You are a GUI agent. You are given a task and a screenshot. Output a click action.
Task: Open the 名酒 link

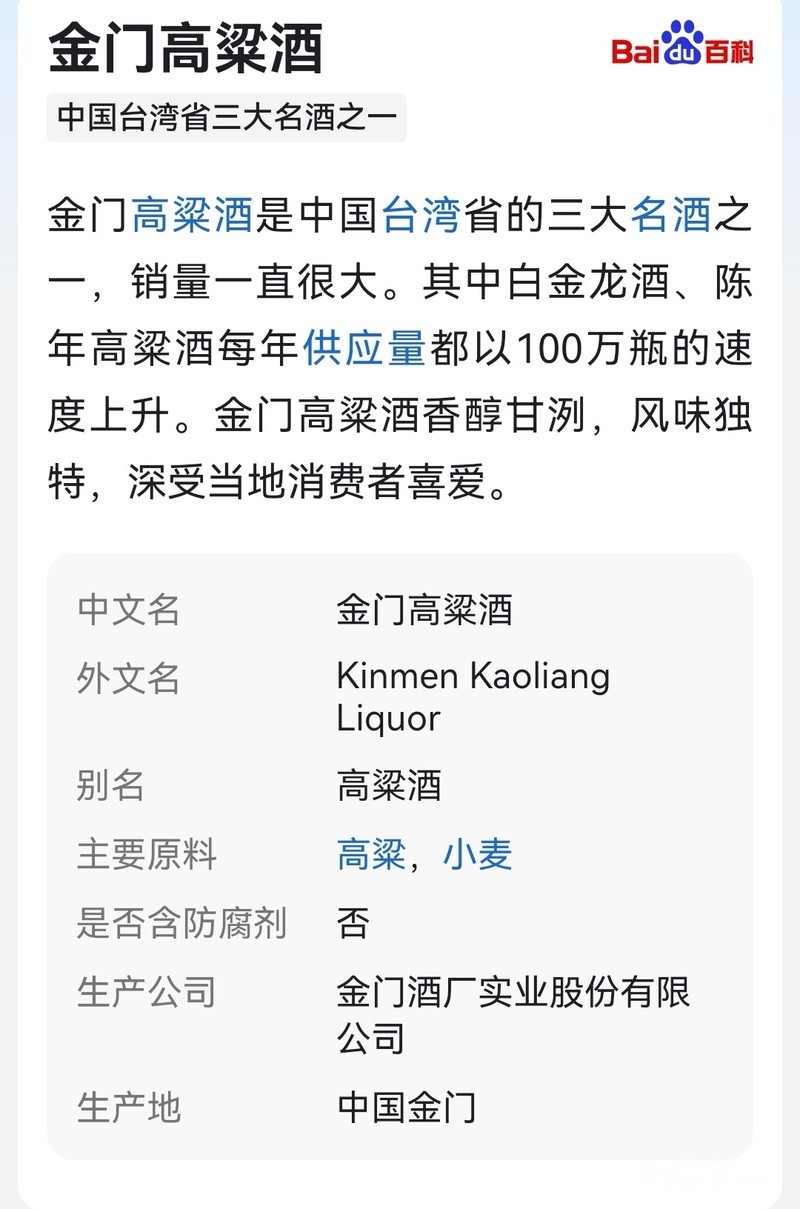click(x=671, y=215)
